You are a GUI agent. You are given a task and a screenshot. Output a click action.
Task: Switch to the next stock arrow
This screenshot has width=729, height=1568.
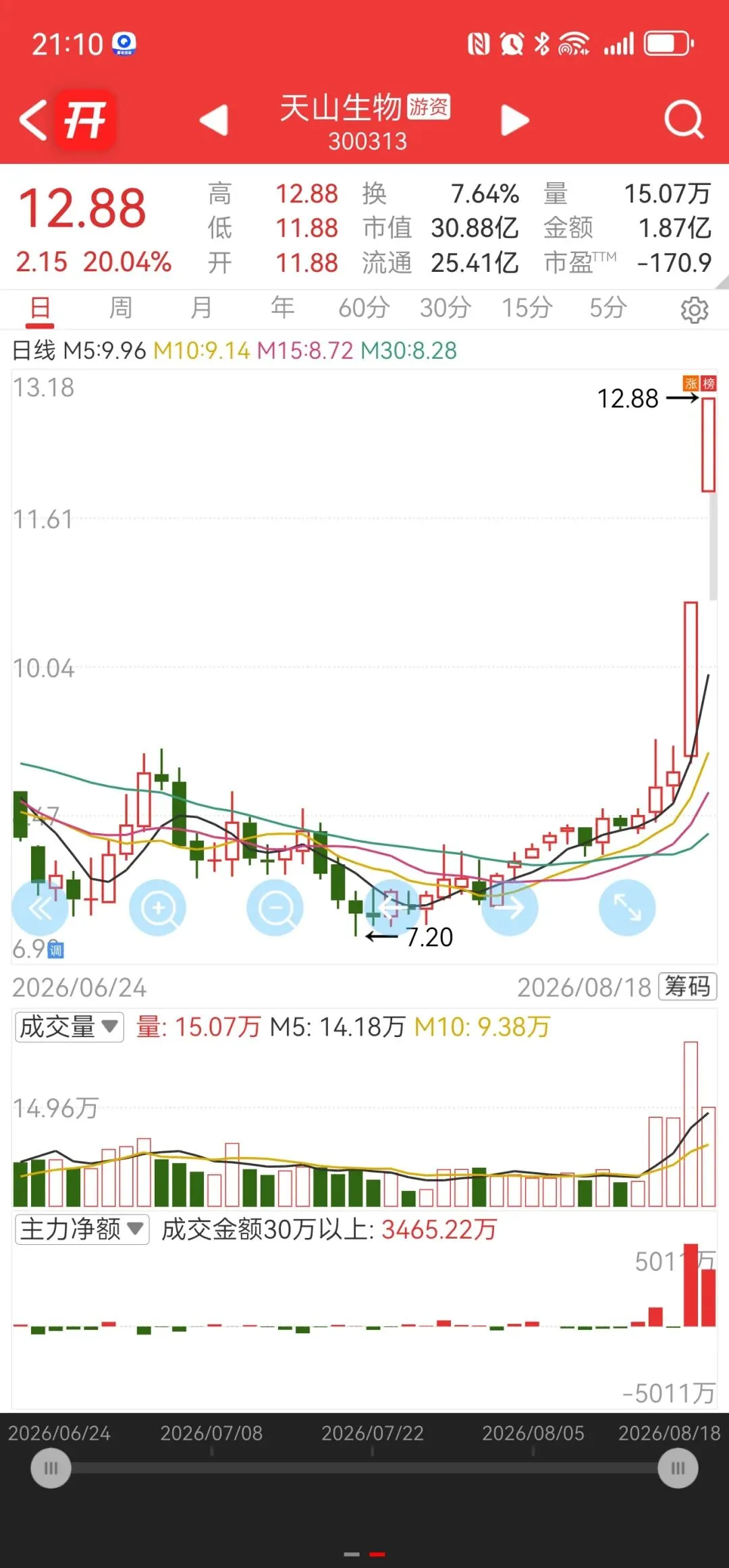(x=515, y=120)
